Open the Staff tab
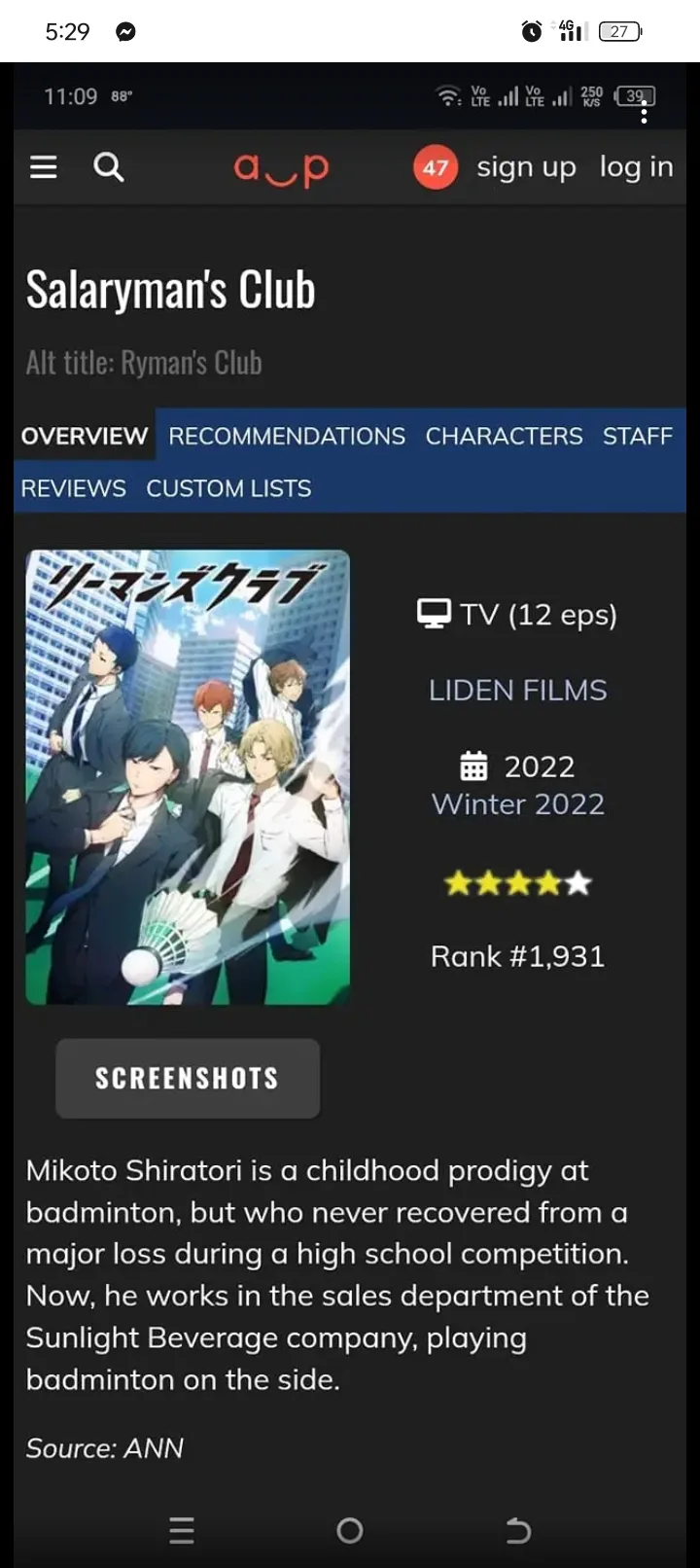Image resolution: width=700 pixels, height=1568 pixels. coord(637,436)
